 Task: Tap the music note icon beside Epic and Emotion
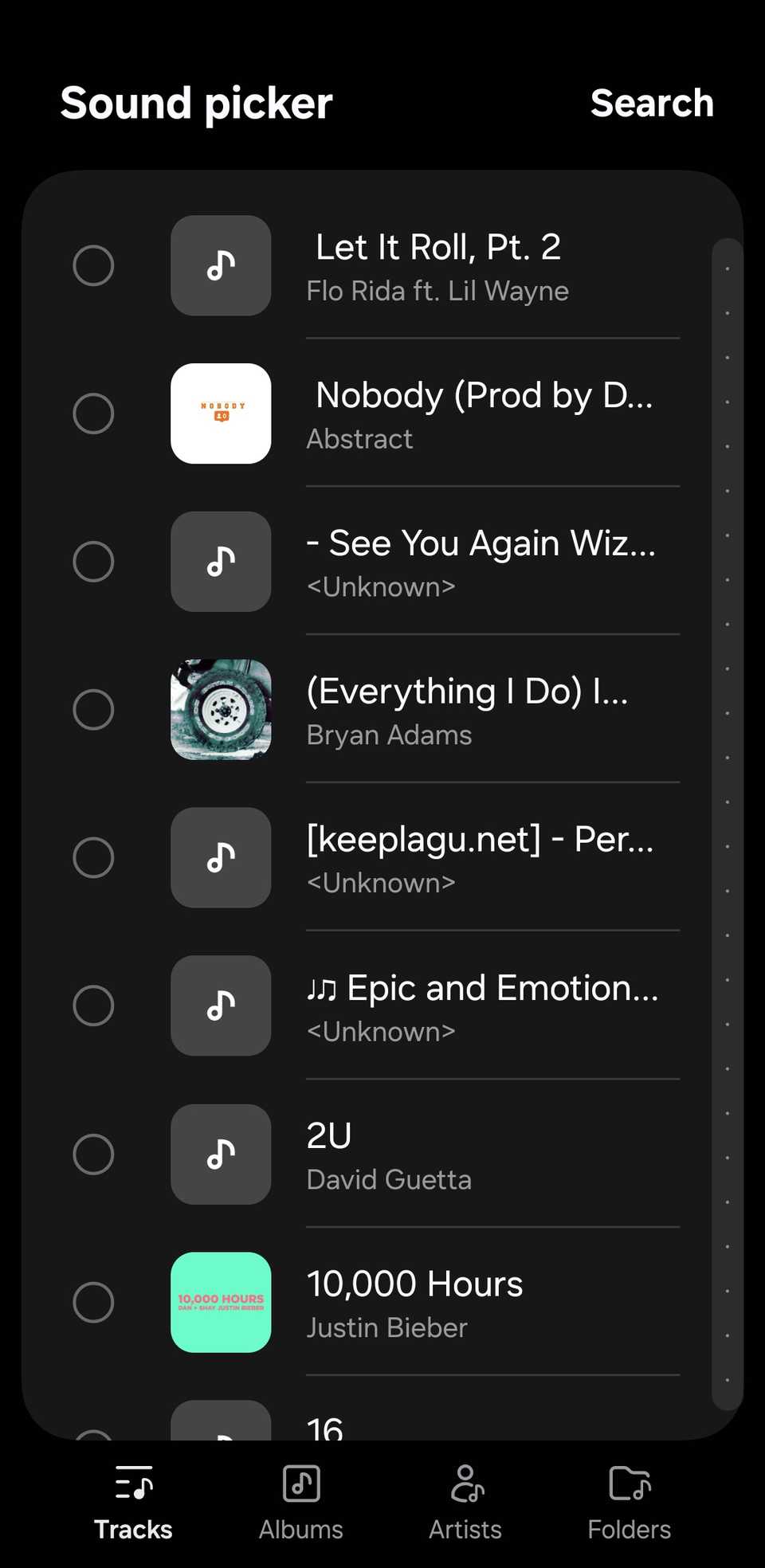point(221,1006)
